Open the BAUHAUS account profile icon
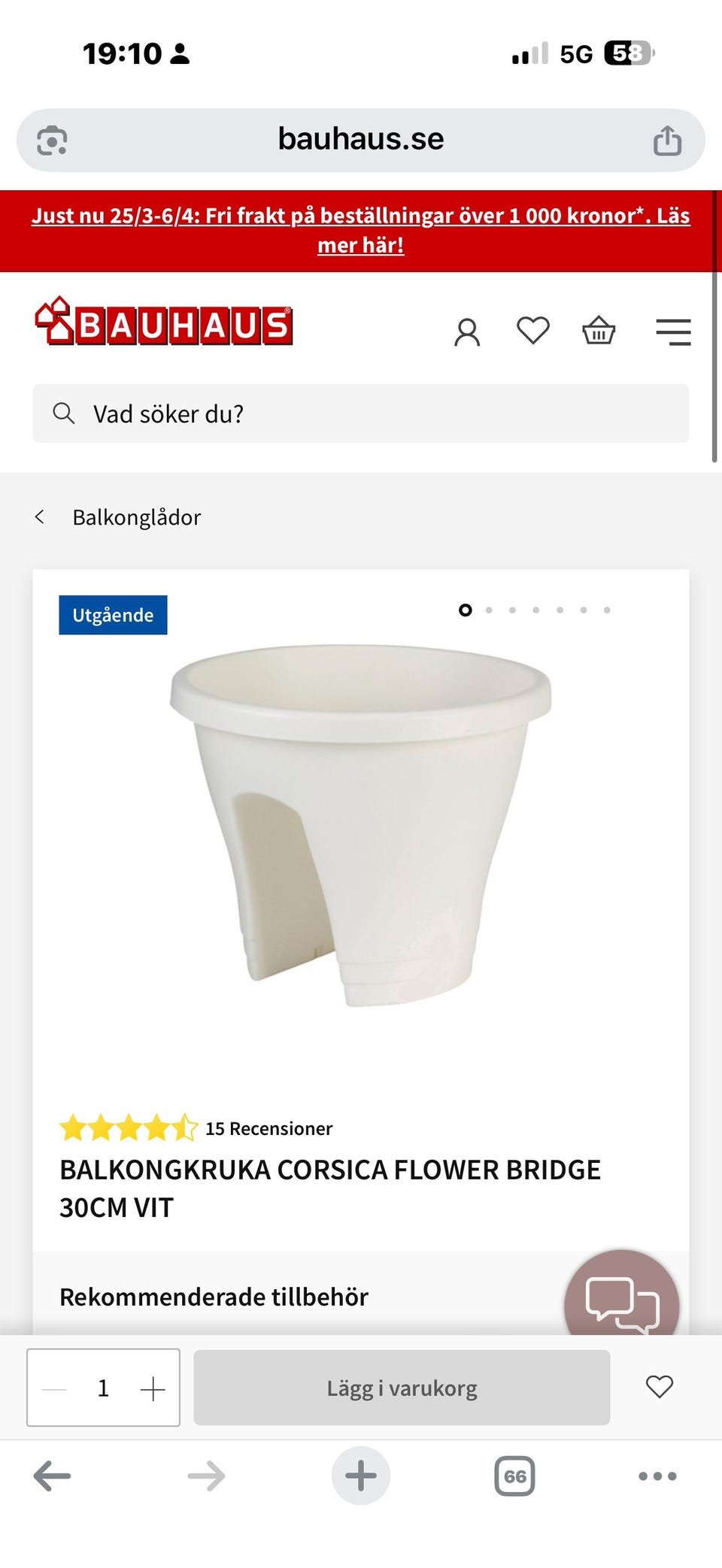Viewport: 722px width, 1568px height. pos(467,331)
